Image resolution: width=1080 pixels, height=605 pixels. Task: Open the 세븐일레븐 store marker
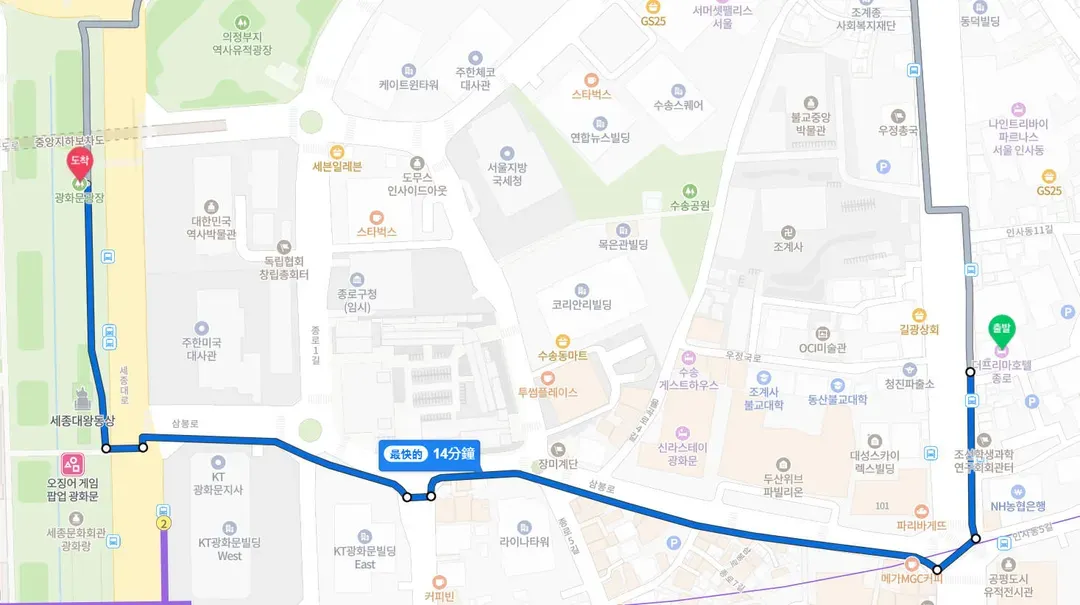click(337, 151)
